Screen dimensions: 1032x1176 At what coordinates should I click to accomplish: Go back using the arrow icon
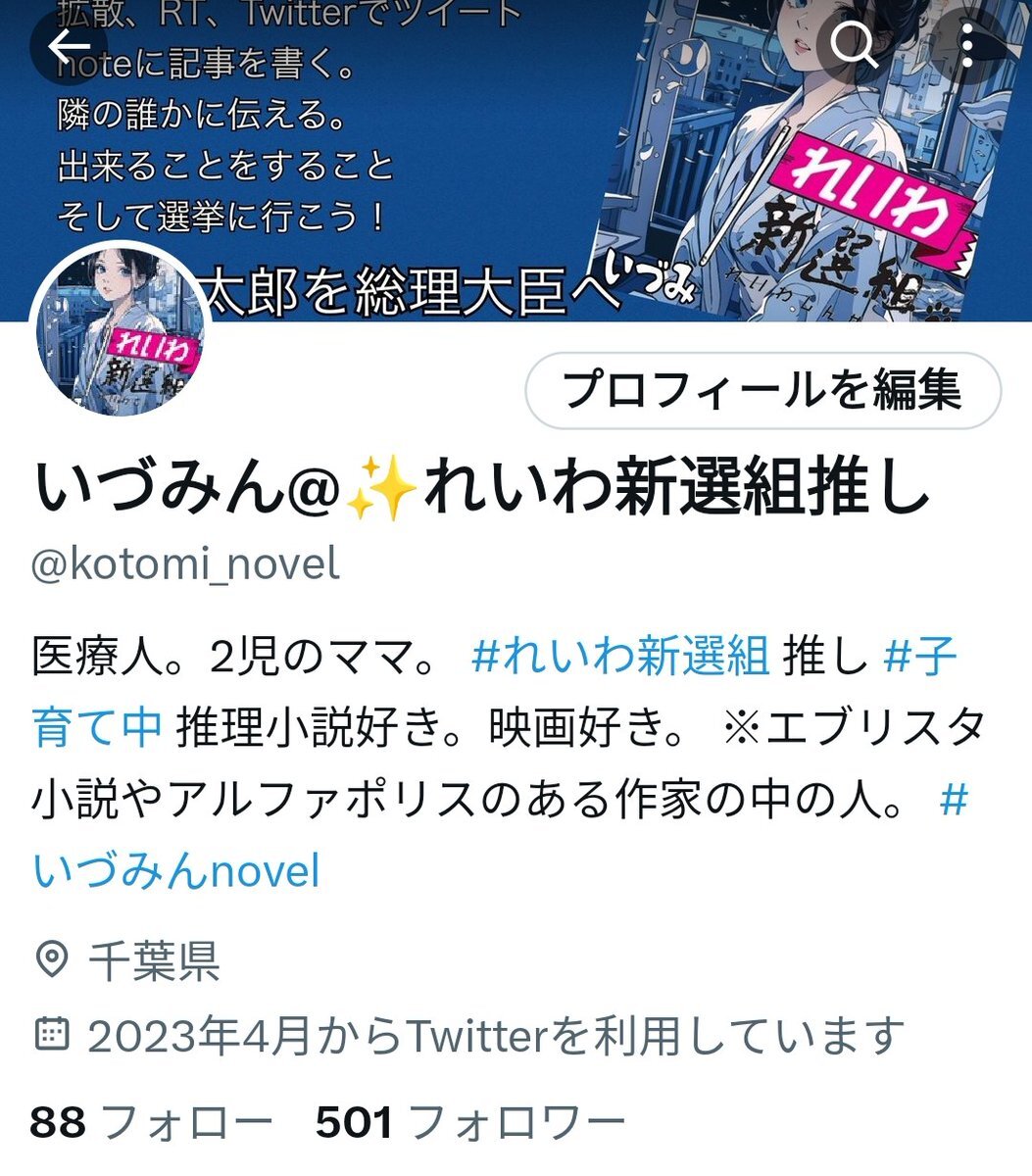click(x=69, y=46)
